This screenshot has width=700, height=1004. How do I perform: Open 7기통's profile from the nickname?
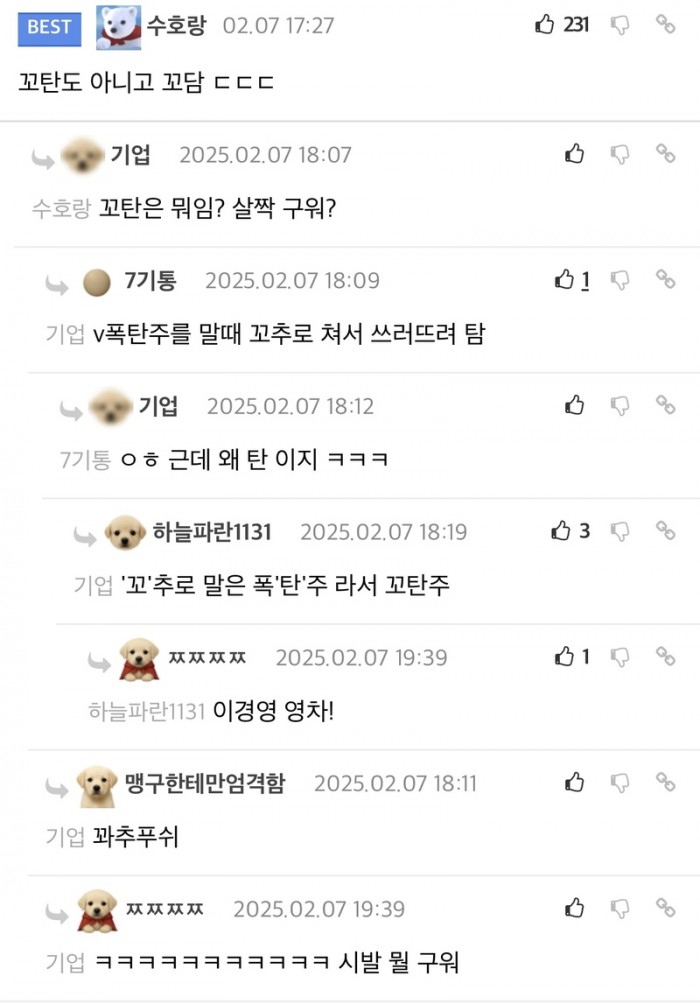150,281
